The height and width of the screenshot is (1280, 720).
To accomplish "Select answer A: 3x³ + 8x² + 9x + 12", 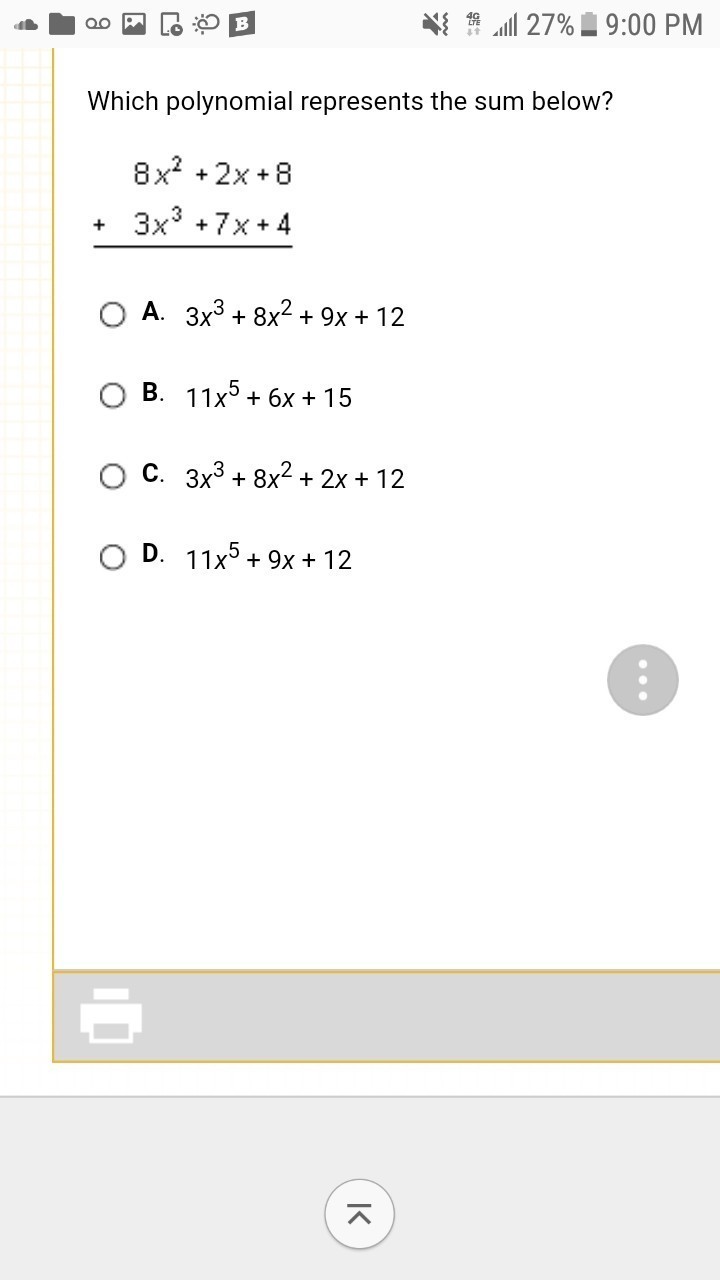I will click(113, 315).
